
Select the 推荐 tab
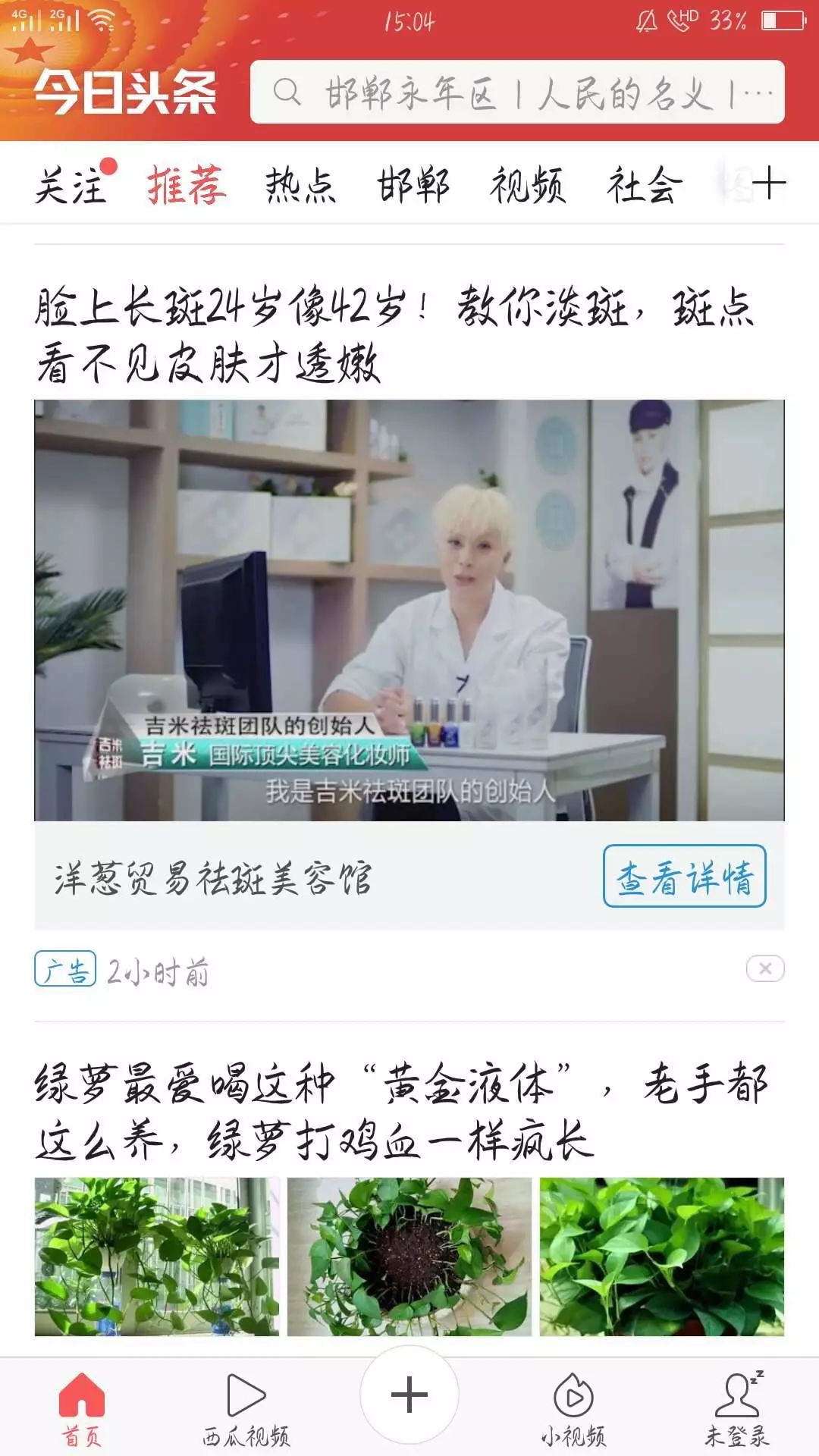pos(186,185)
